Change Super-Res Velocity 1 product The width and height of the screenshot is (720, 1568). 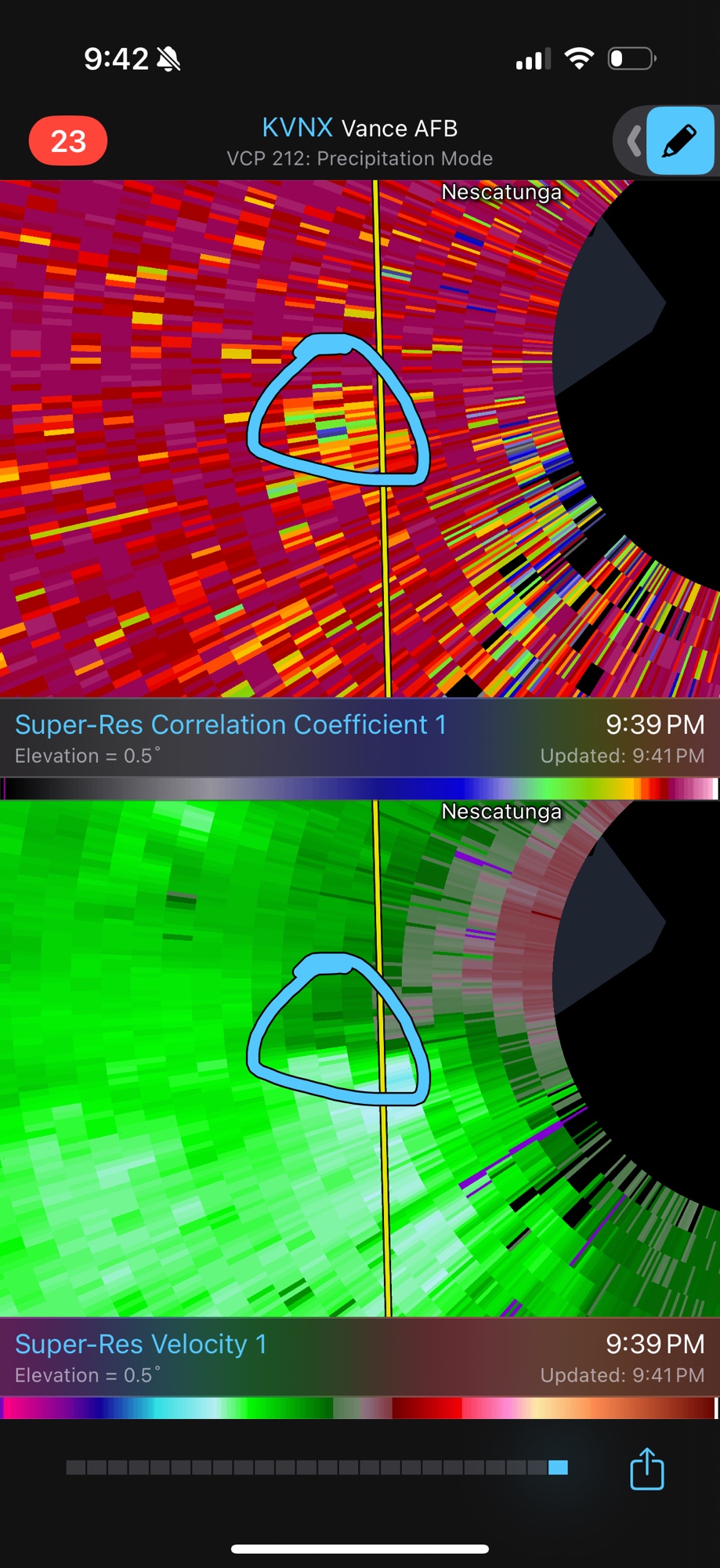click(141, 1344)
